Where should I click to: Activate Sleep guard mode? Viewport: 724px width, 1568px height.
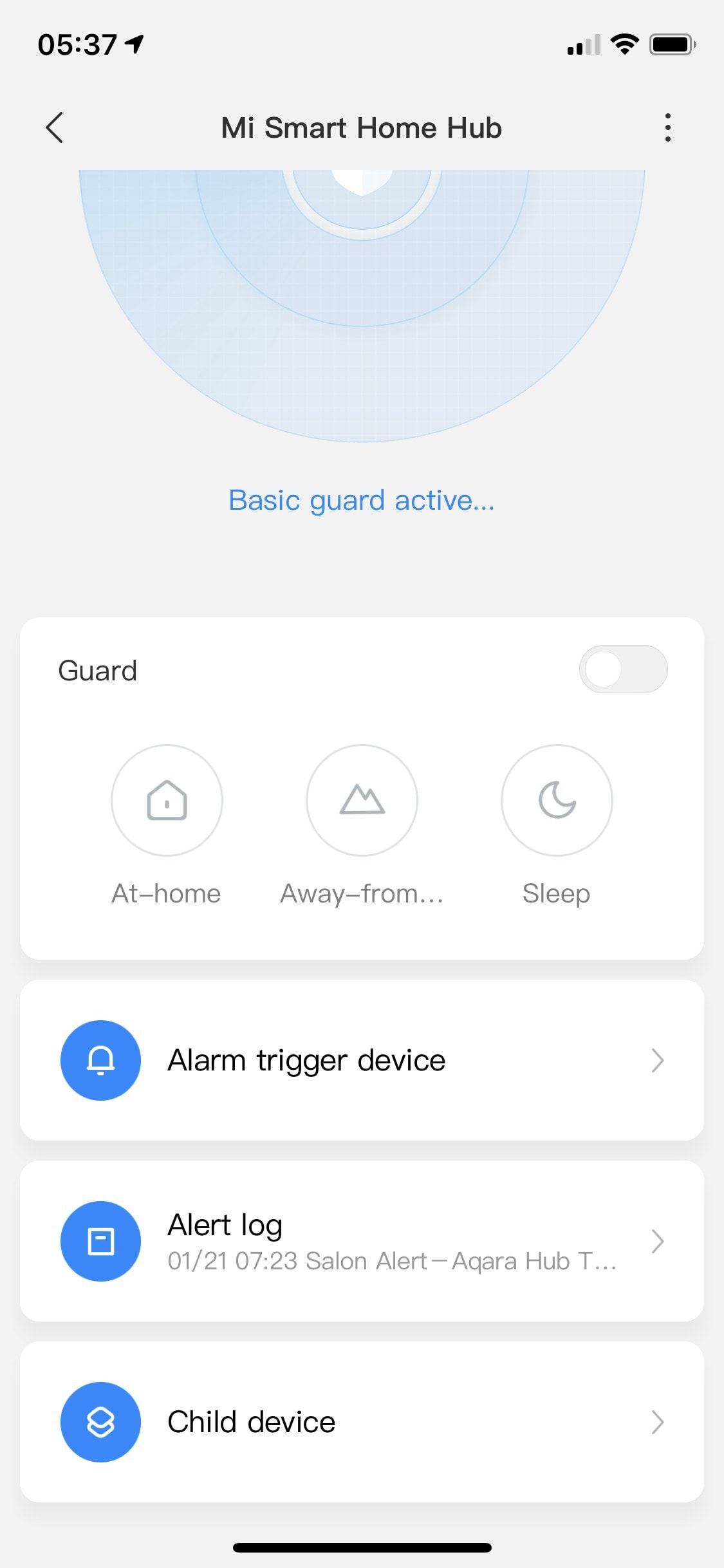557,801
